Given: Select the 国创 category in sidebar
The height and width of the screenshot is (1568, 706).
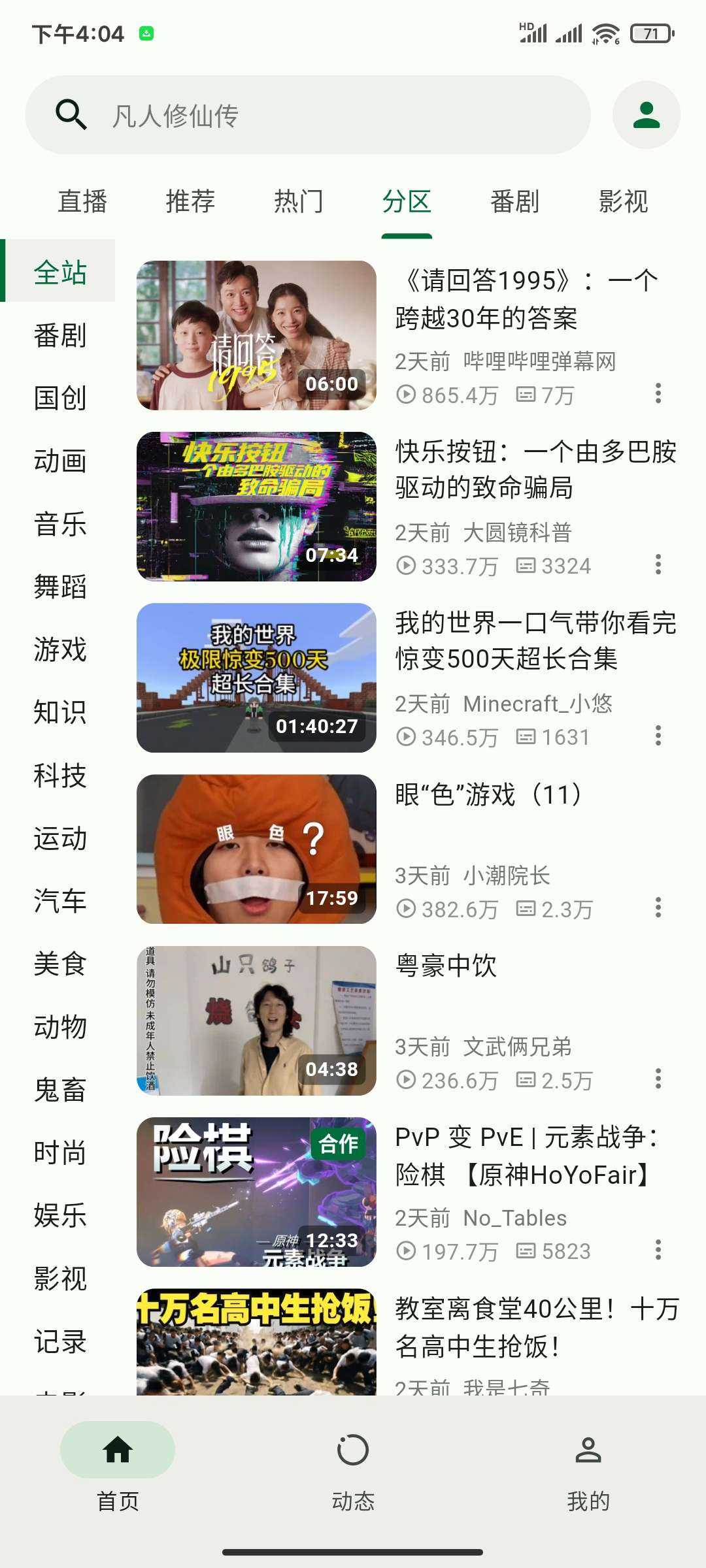Looking at the screenshot, I should [60, 399].
